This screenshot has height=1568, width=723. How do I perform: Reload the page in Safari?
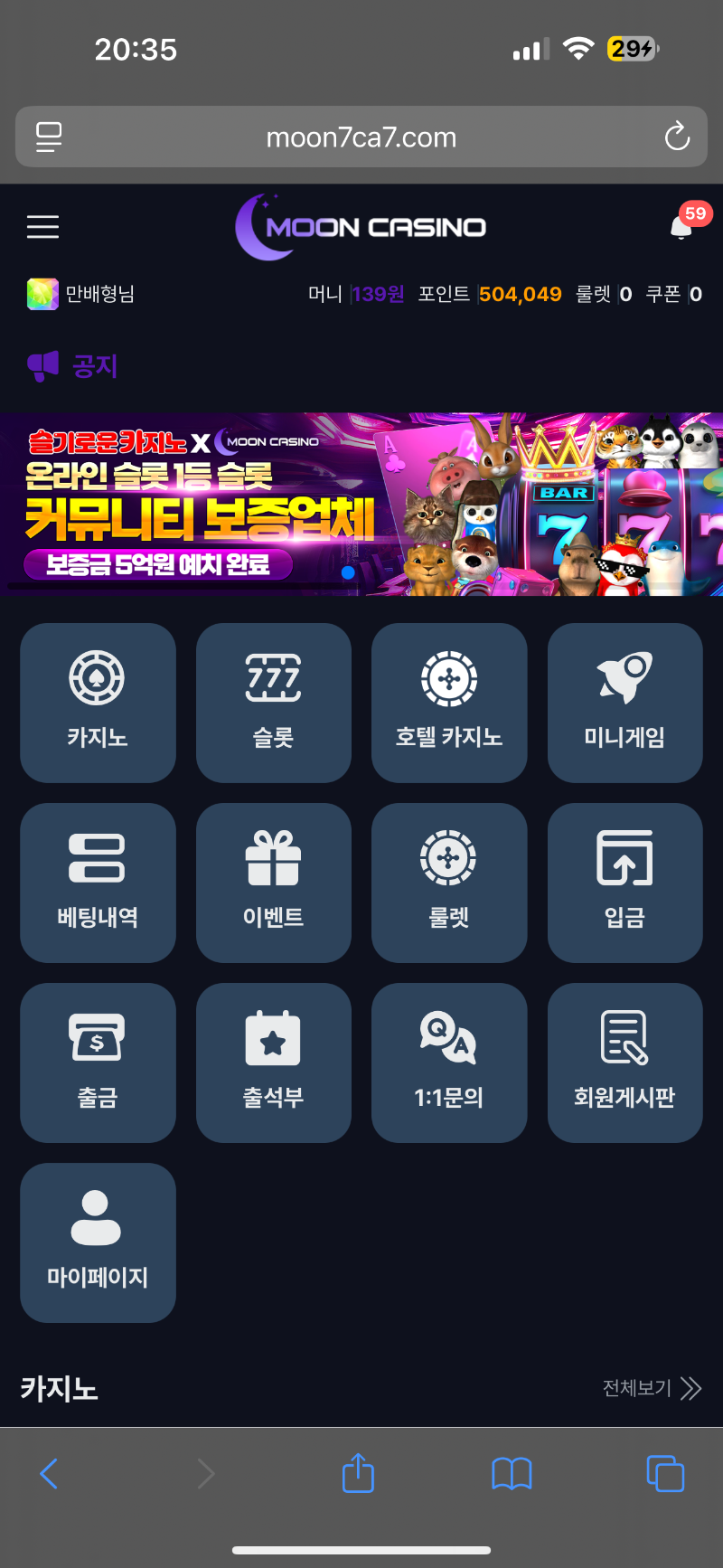[x=677, y=137]
